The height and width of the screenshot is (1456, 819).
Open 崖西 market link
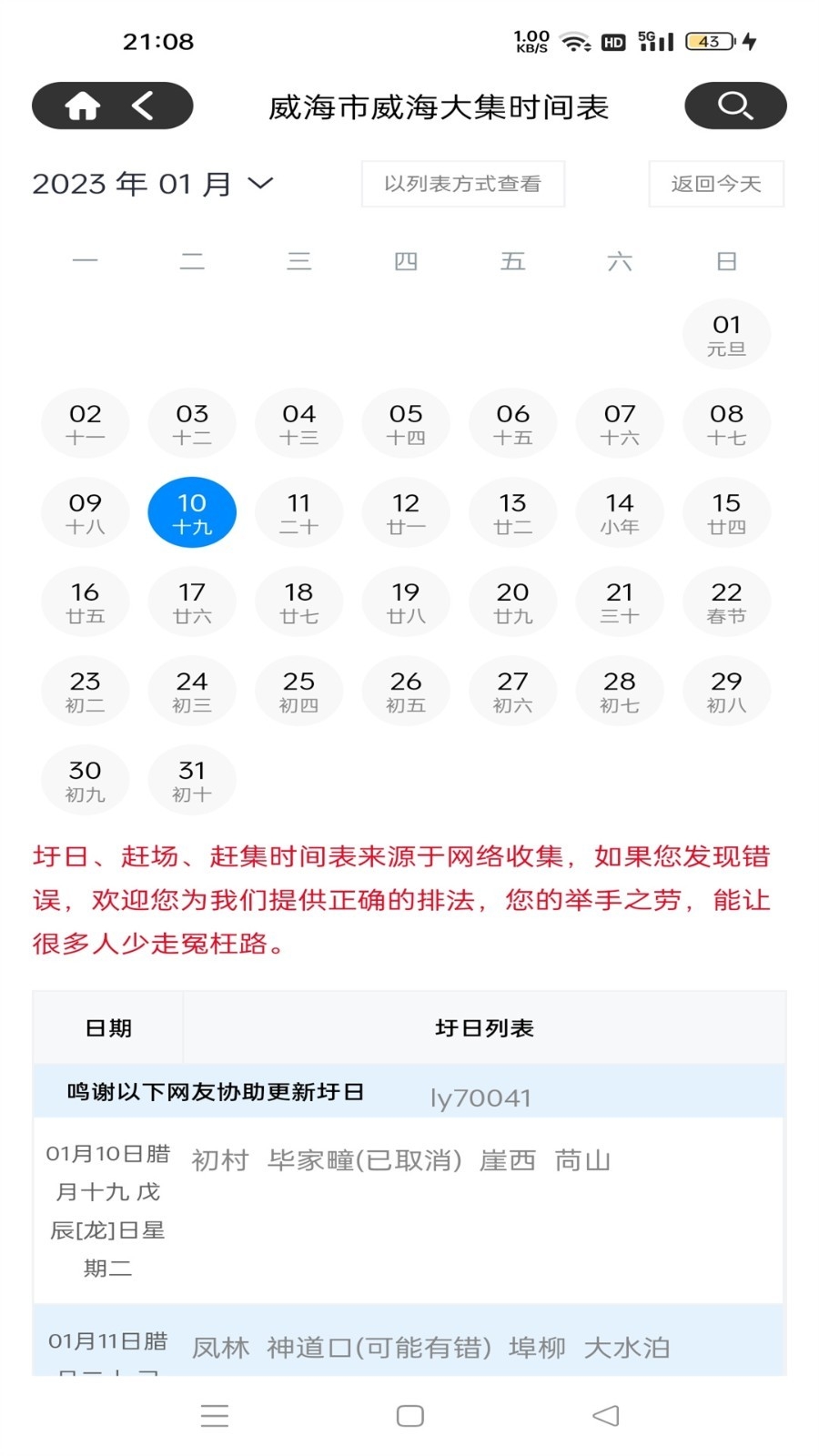[507, 1160]
